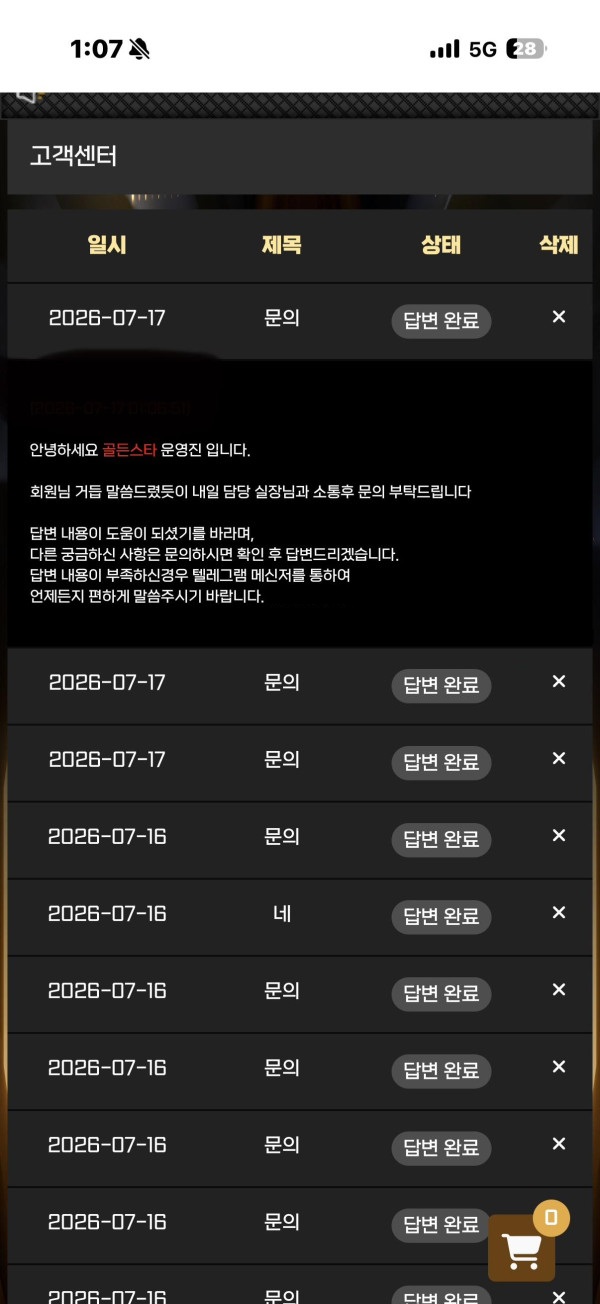The height and width of the screenshot is (1304, 600).
Task: Delete the expanded 2026-07-17 inquiry
Action: point(559,317)
